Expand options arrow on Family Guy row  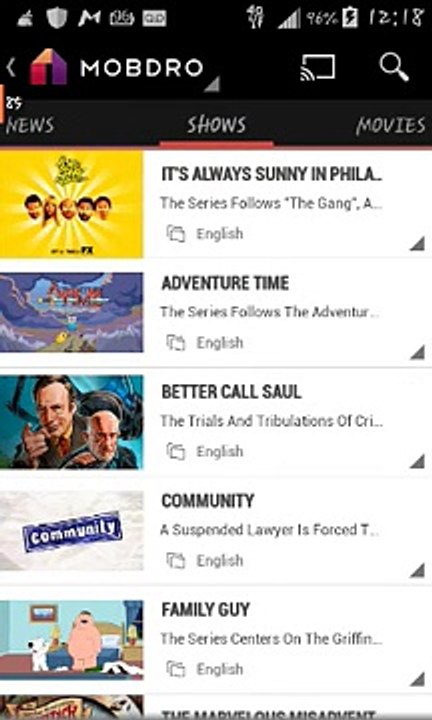click(417, 679)
